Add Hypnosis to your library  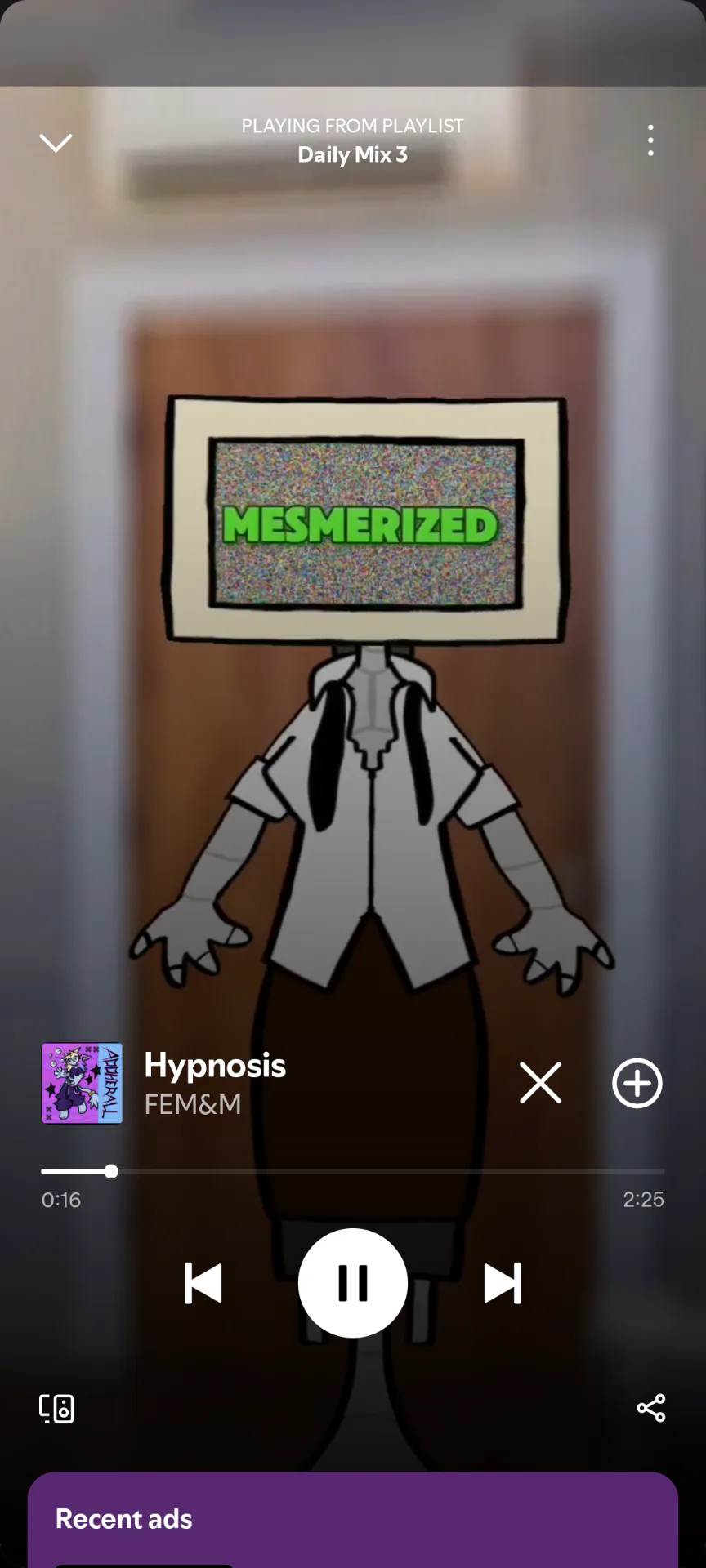tap(637, 1083)
